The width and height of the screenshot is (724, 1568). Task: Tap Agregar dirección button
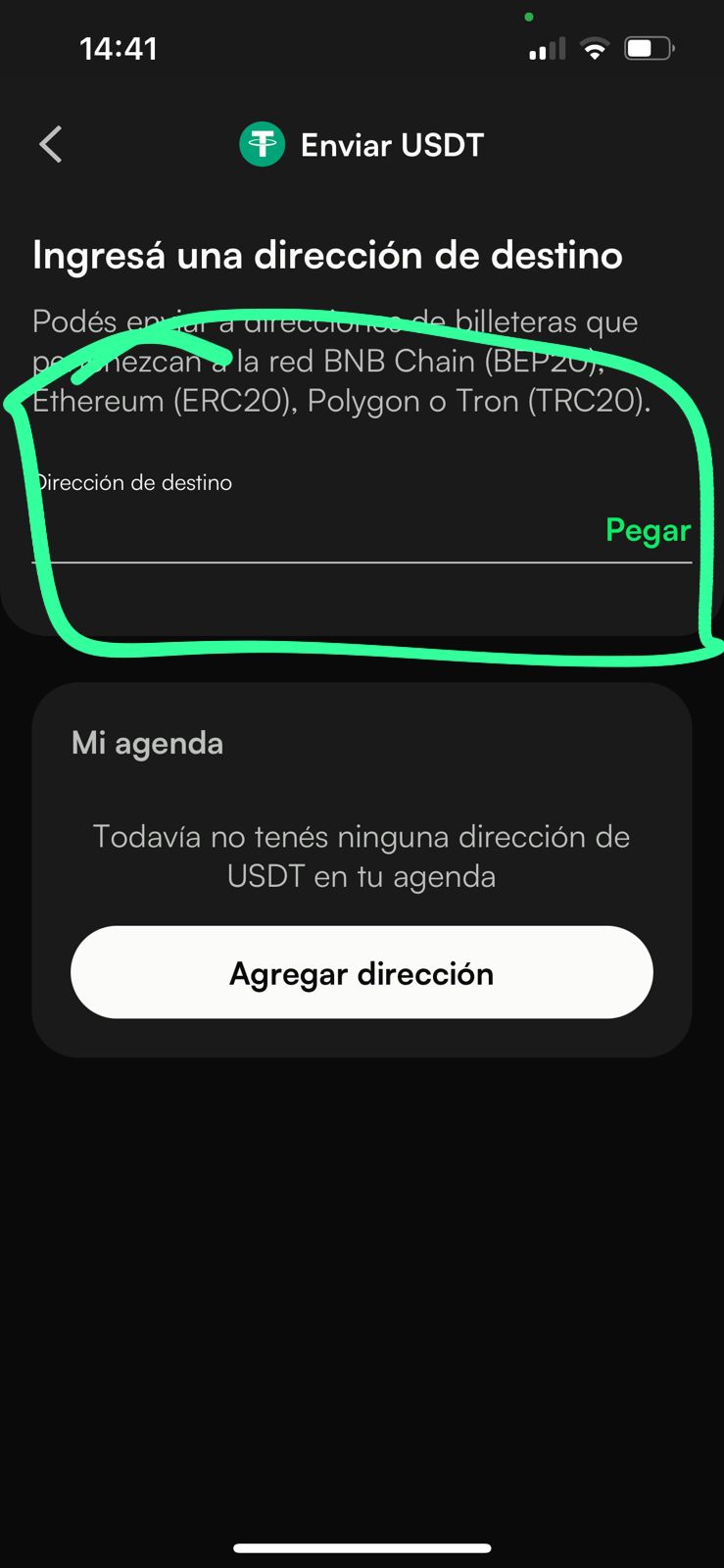coord(362,972)
